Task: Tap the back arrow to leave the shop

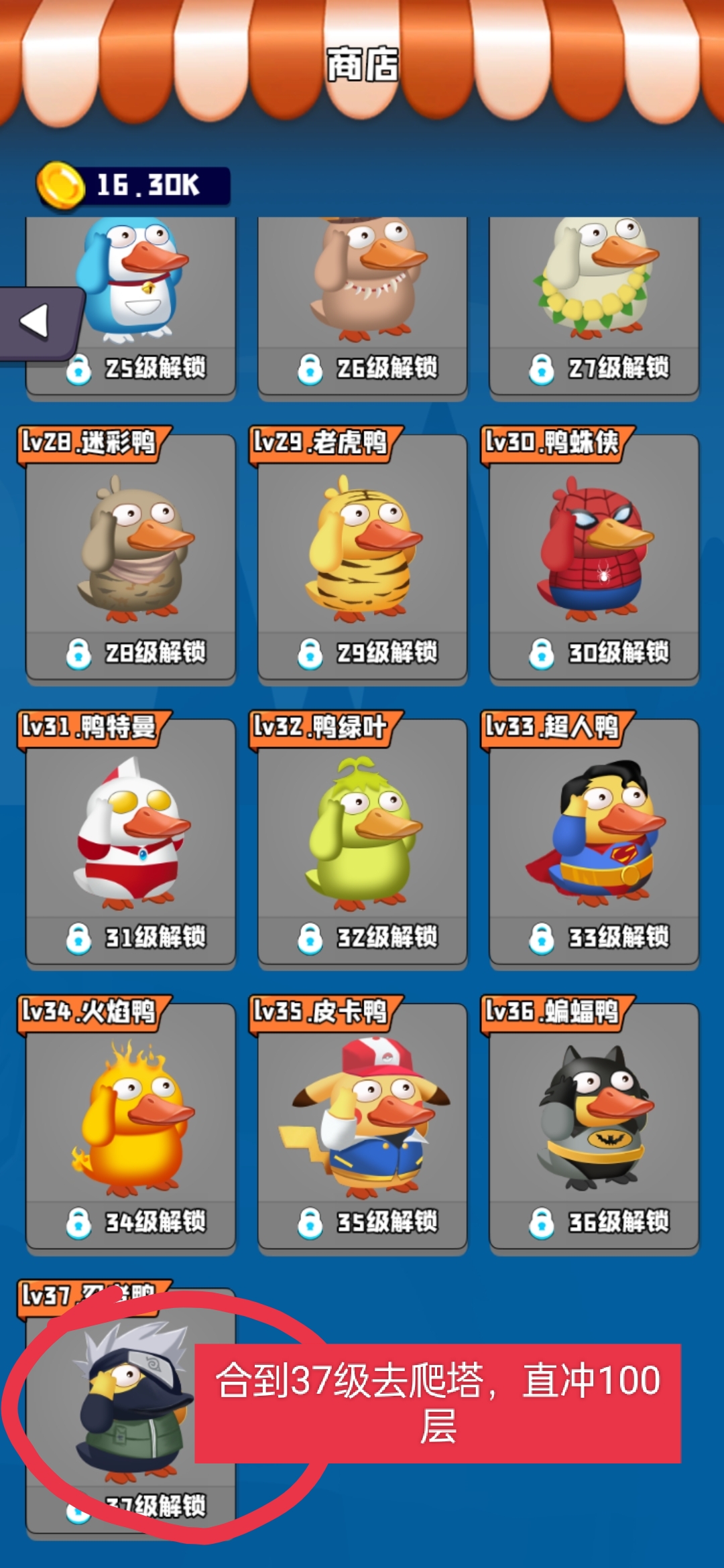Action: (x=39, y=322)
